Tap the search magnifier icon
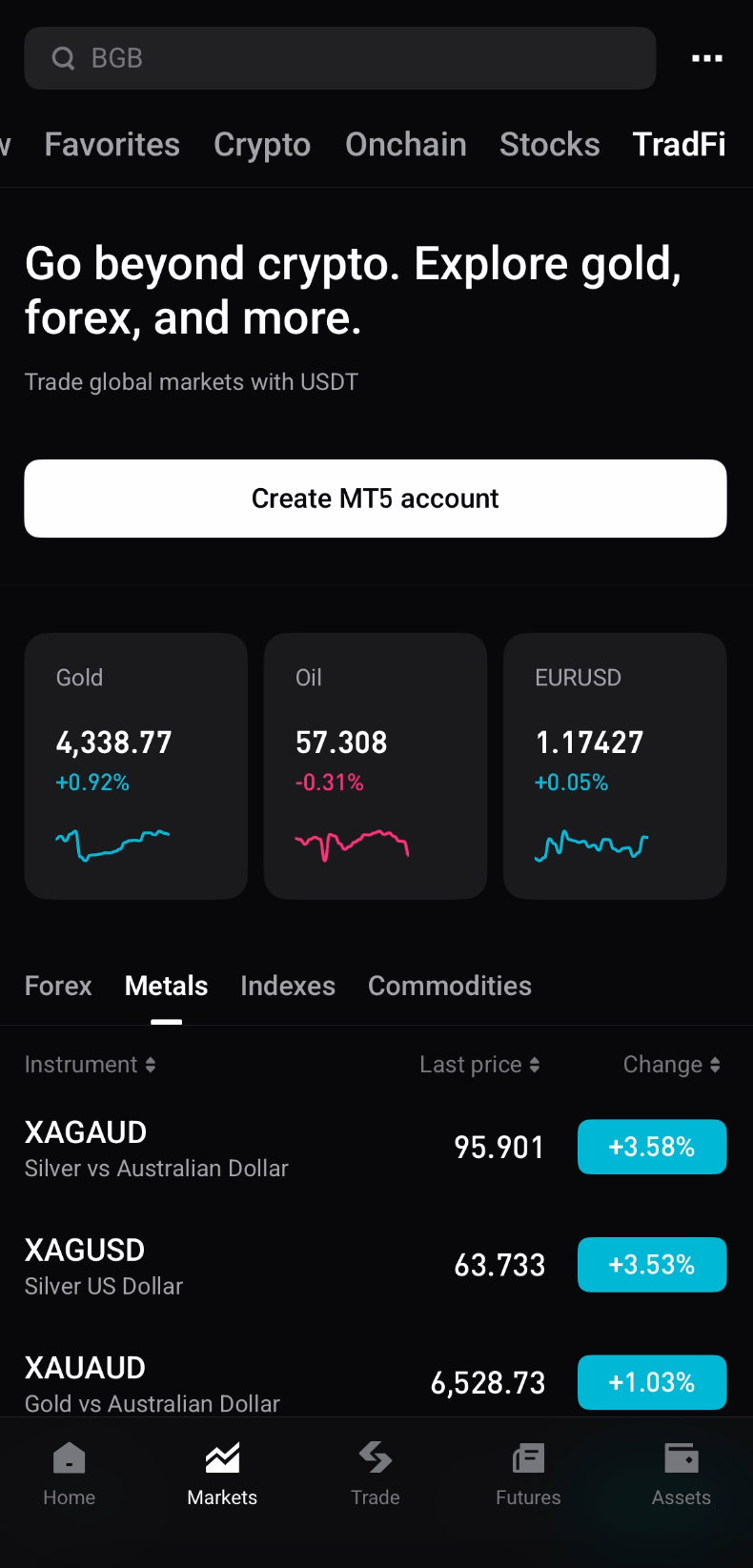The image size is (753, 1568). [x=63, y=58]
